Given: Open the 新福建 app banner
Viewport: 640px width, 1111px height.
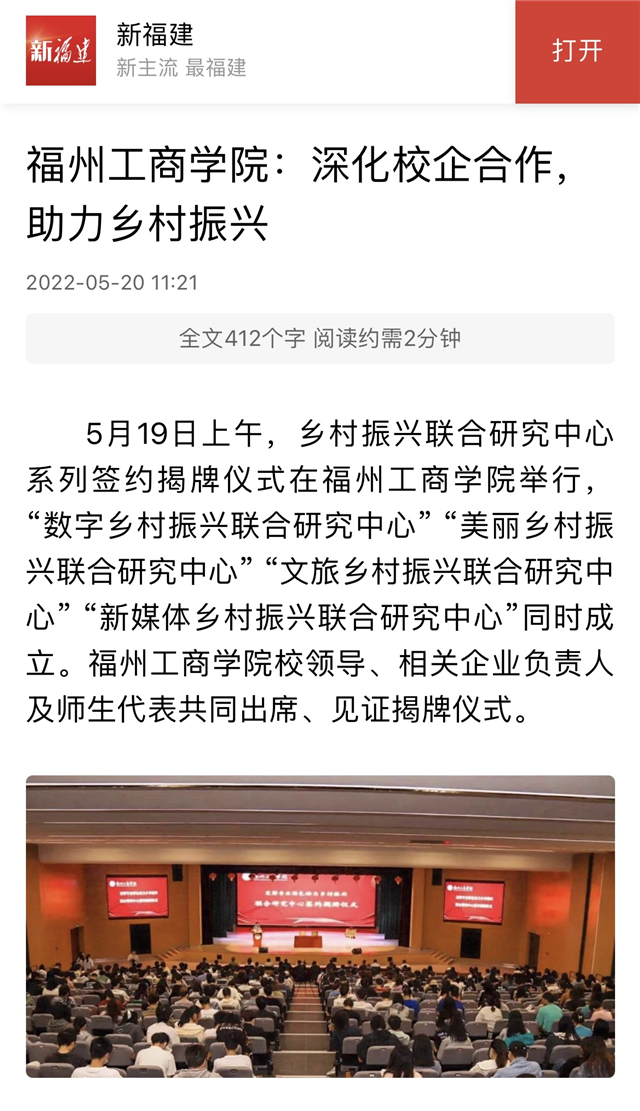Looking at the screenshot, I should (x=180, y=52).
